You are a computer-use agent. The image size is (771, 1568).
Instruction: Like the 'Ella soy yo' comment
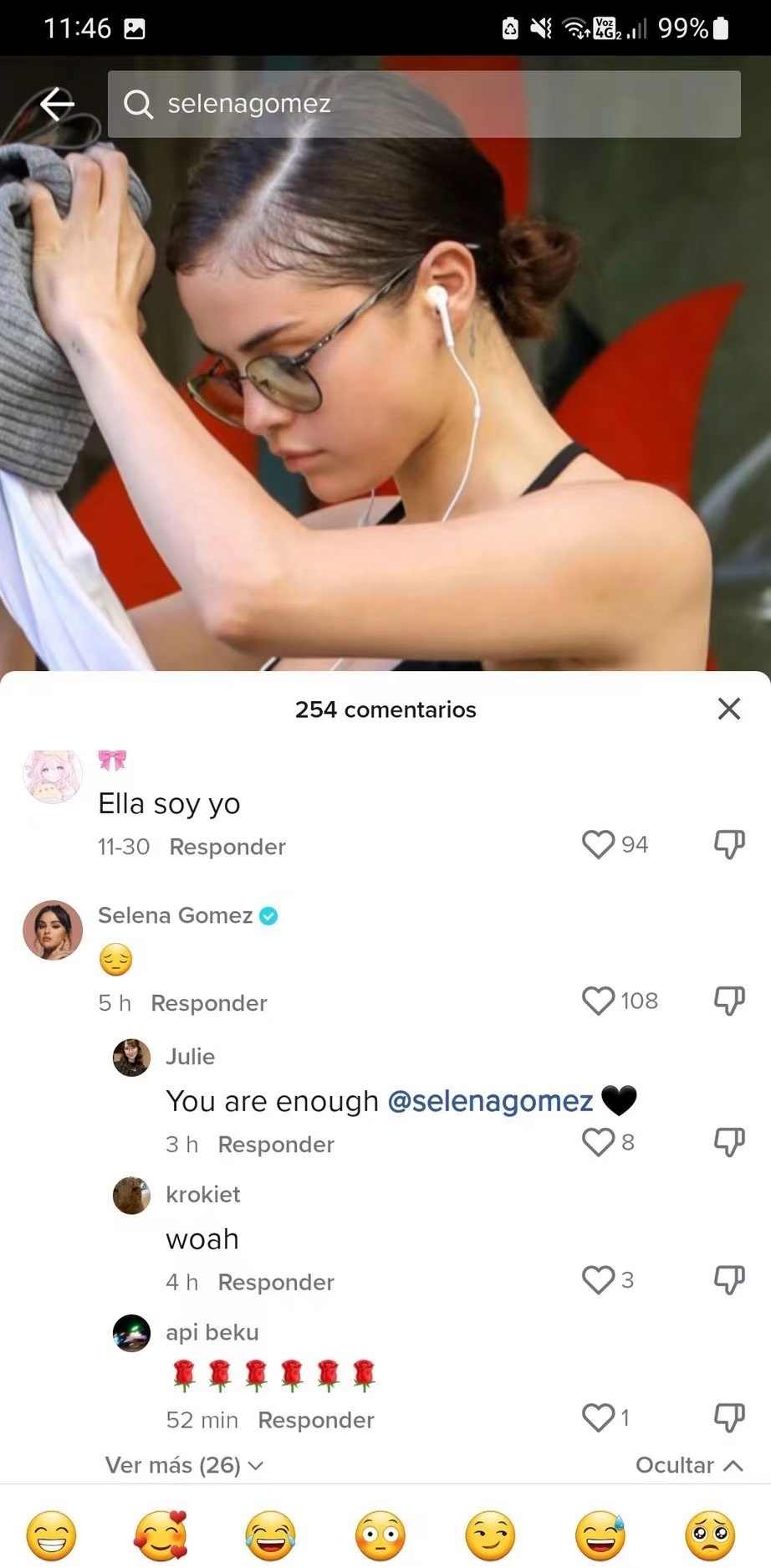[598, 844]
